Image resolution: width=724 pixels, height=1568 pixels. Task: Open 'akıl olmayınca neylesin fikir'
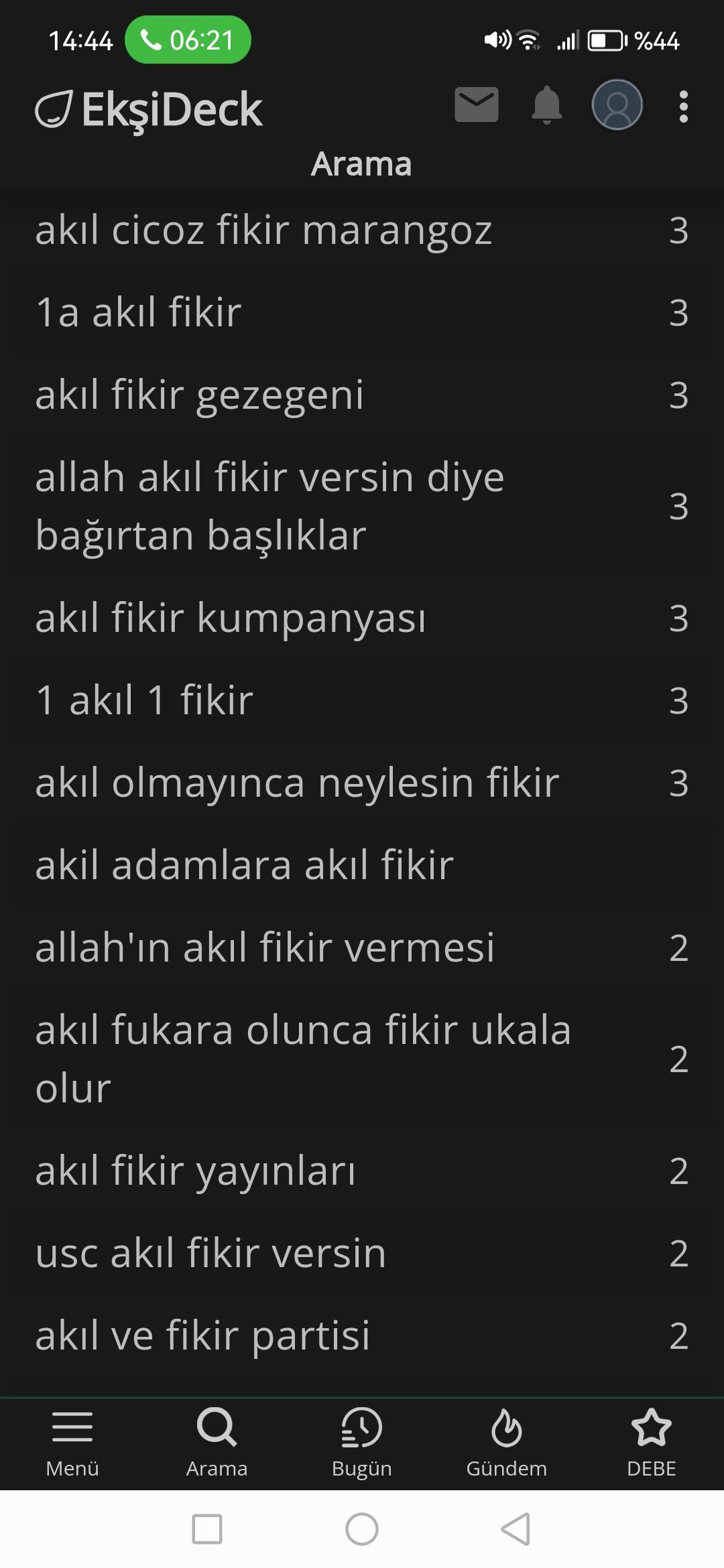point(362,783)
